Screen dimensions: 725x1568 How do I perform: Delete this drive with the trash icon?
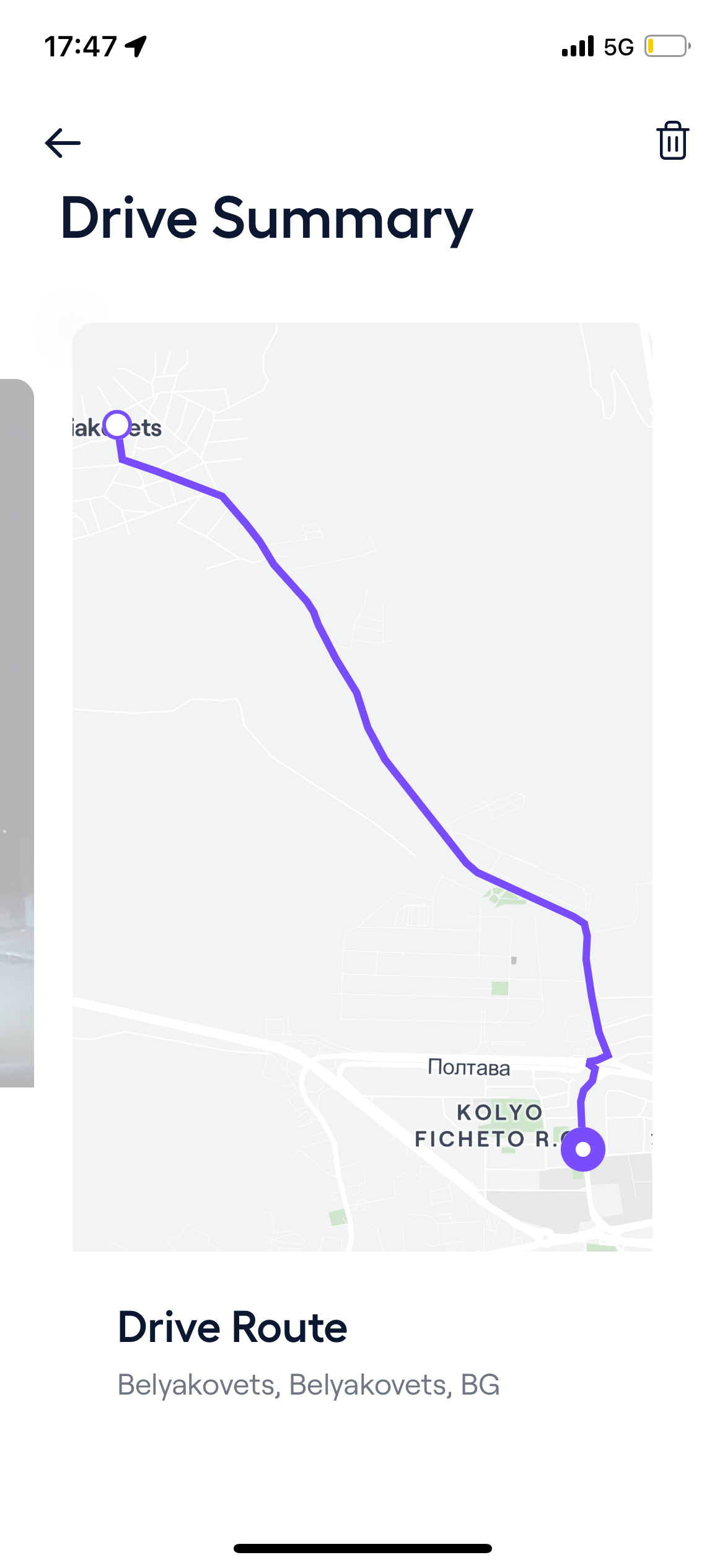point(672,141)
